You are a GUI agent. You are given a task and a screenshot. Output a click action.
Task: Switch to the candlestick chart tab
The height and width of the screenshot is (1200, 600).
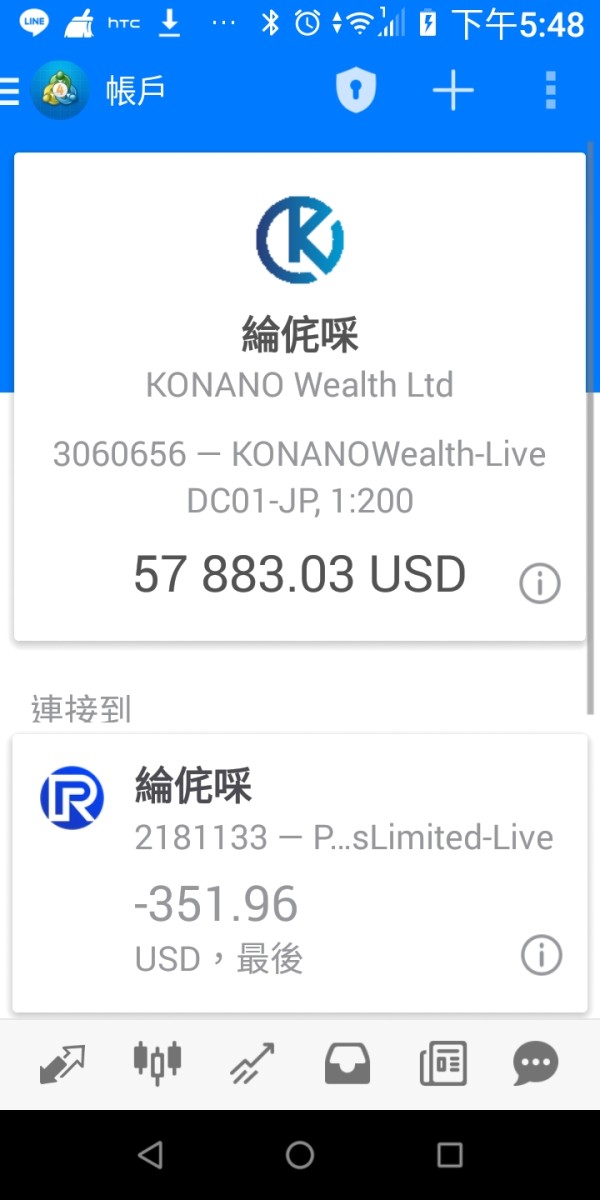click(x=157, y=1064)
